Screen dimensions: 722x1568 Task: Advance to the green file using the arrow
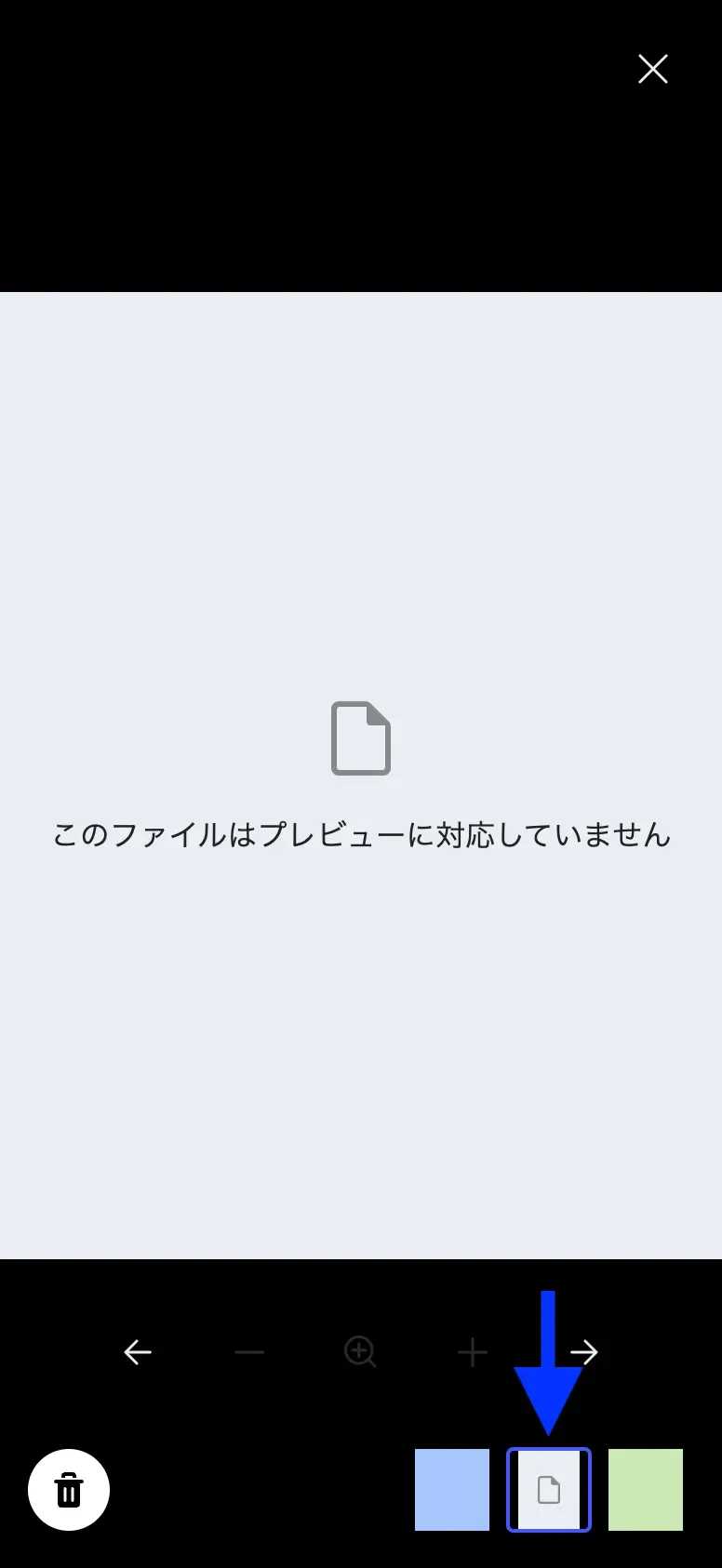(586, 1352)
